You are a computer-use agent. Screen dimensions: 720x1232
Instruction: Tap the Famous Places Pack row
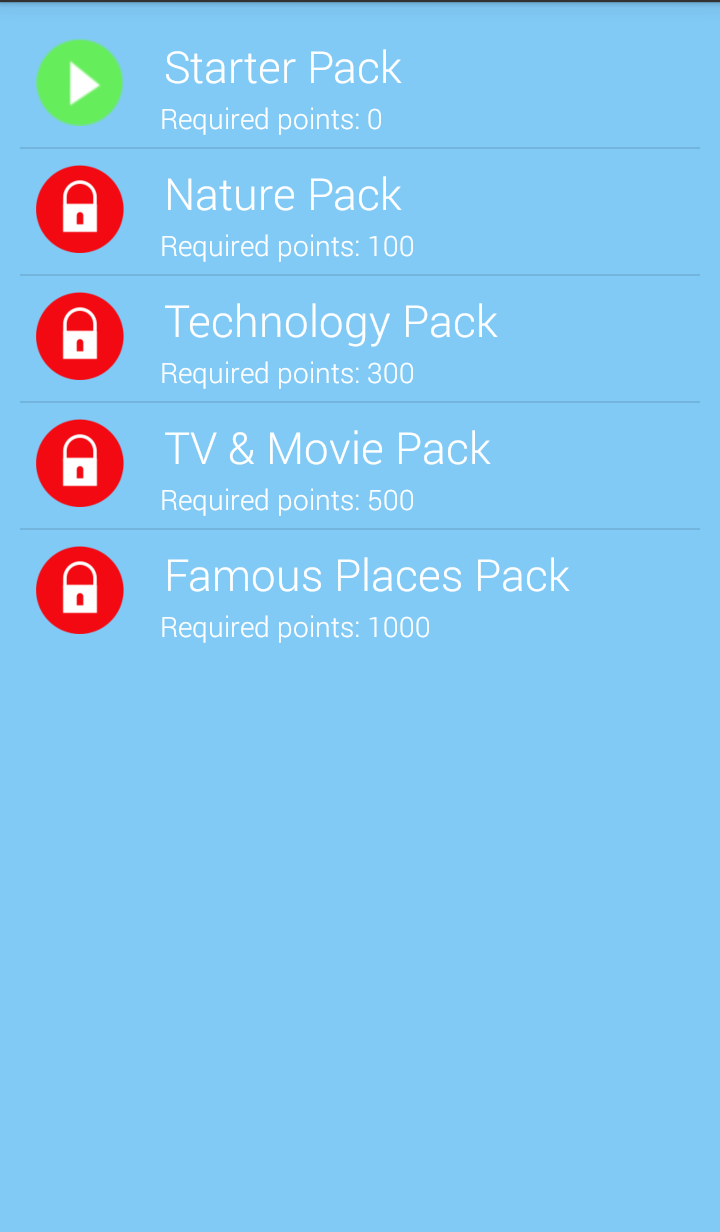point(360,593)
